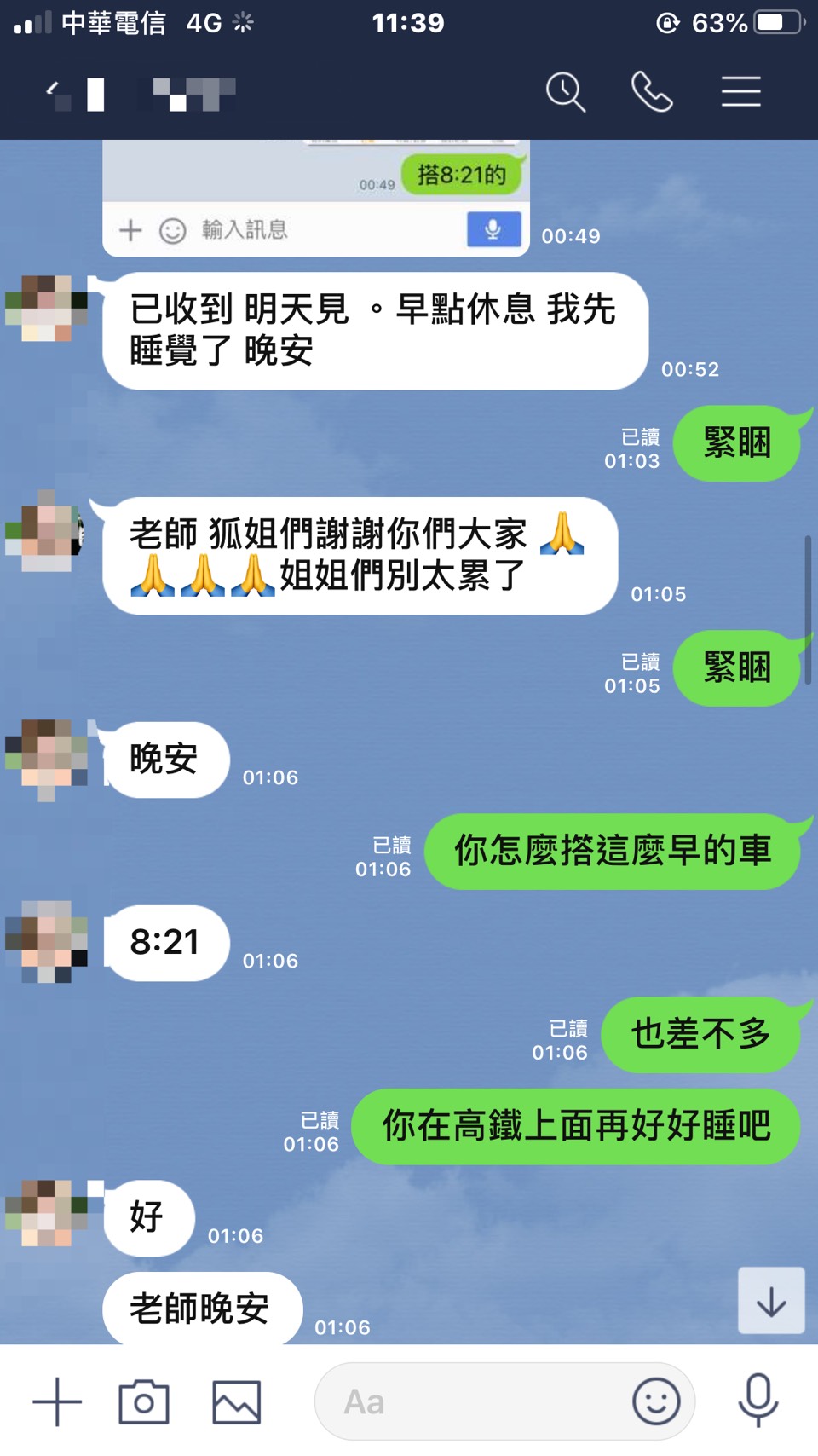
Task: Jump to the latest message
Action: pos(771,1301)
